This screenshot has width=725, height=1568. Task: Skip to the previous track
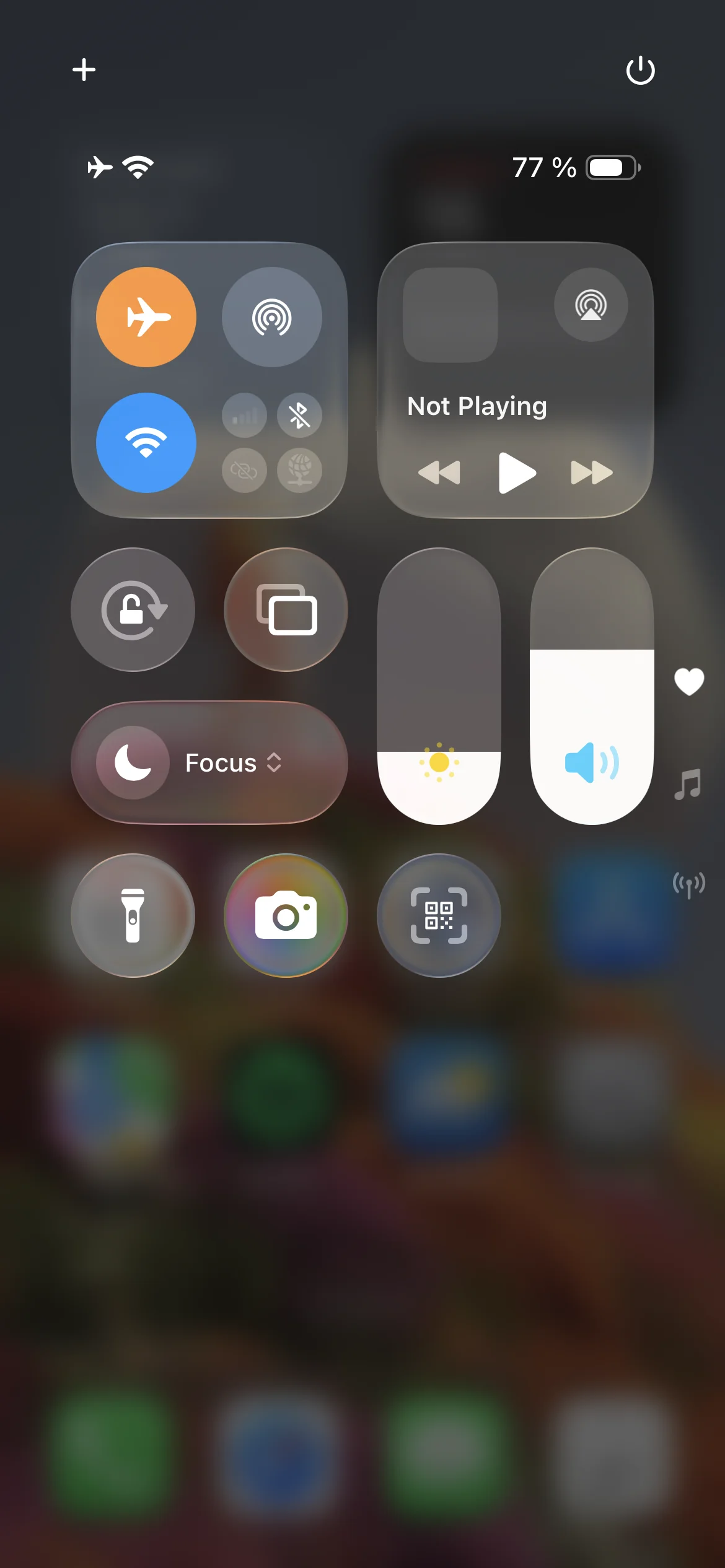[439, 473]
